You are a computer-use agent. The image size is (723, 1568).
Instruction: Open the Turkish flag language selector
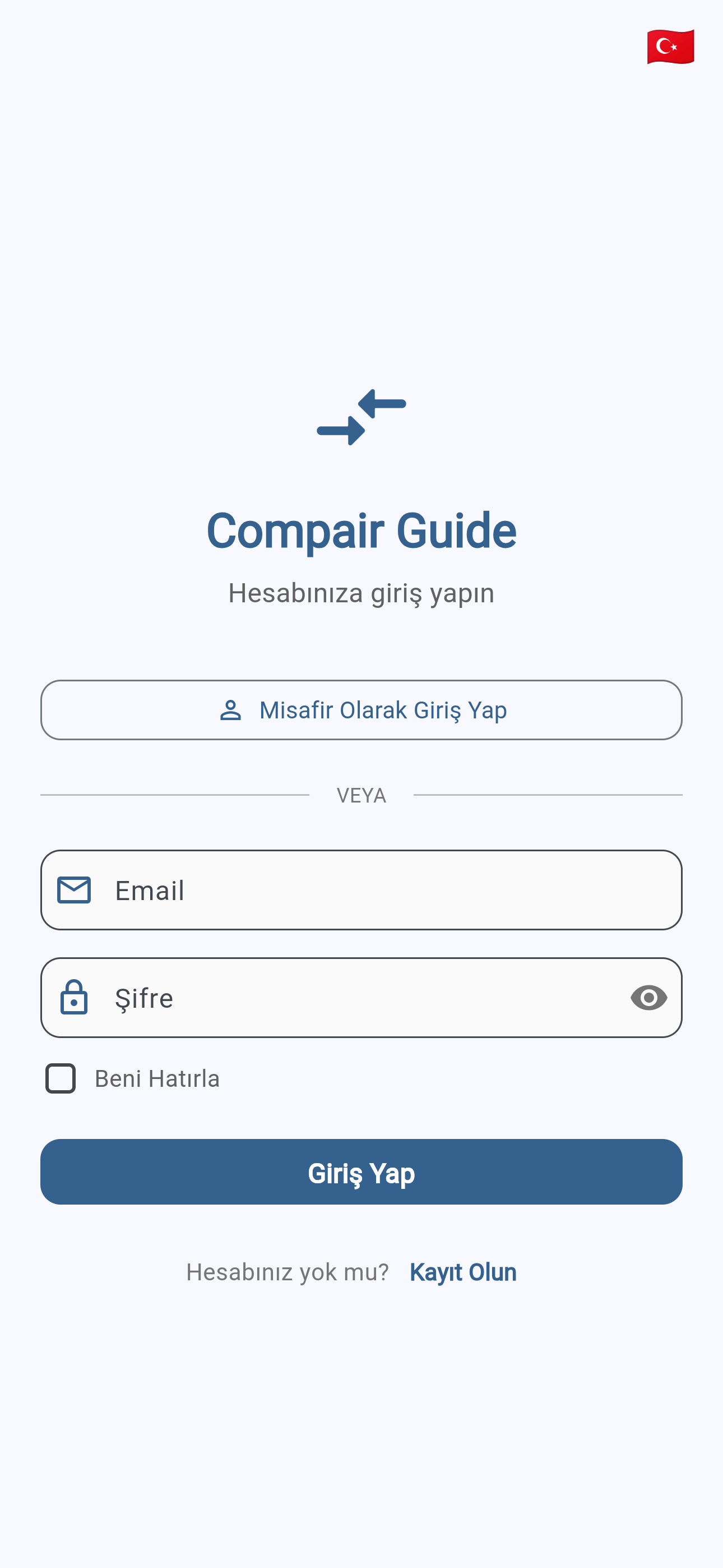[670, 47]
